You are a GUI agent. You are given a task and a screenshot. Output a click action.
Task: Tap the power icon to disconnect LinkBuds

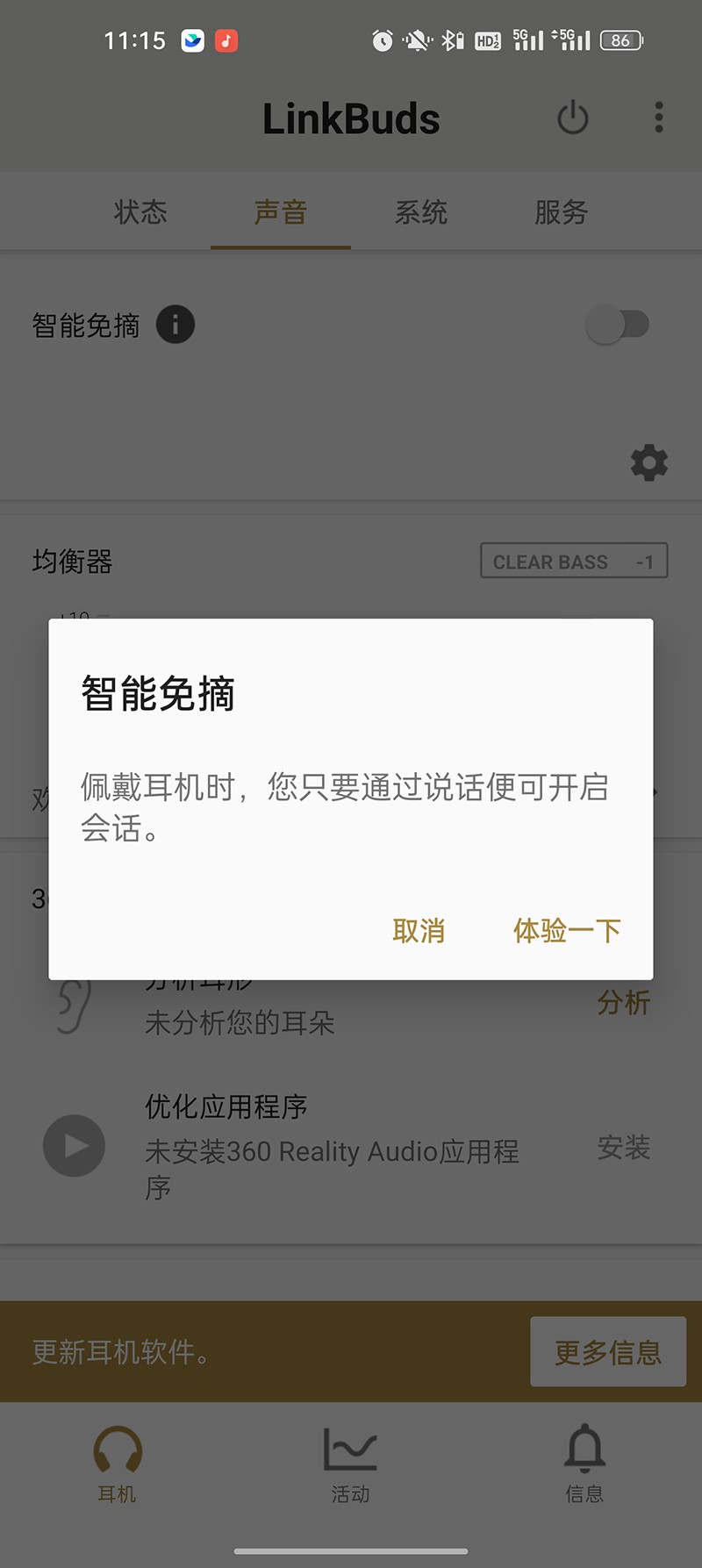tap(572, 118)
